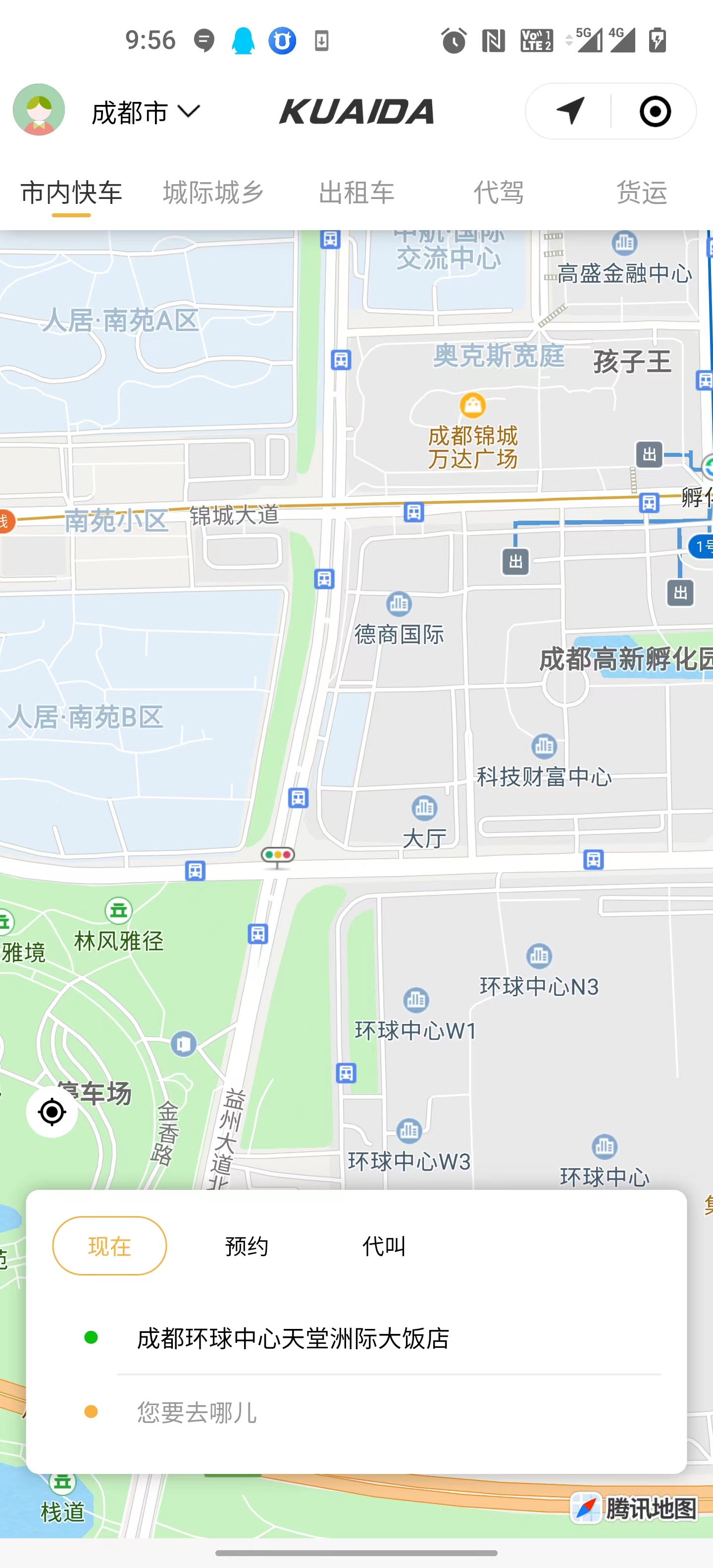The width and height of the screenshot is (713, 1568).
Task: Tap the circular target icon in the top bar
Action: [655, 111]
